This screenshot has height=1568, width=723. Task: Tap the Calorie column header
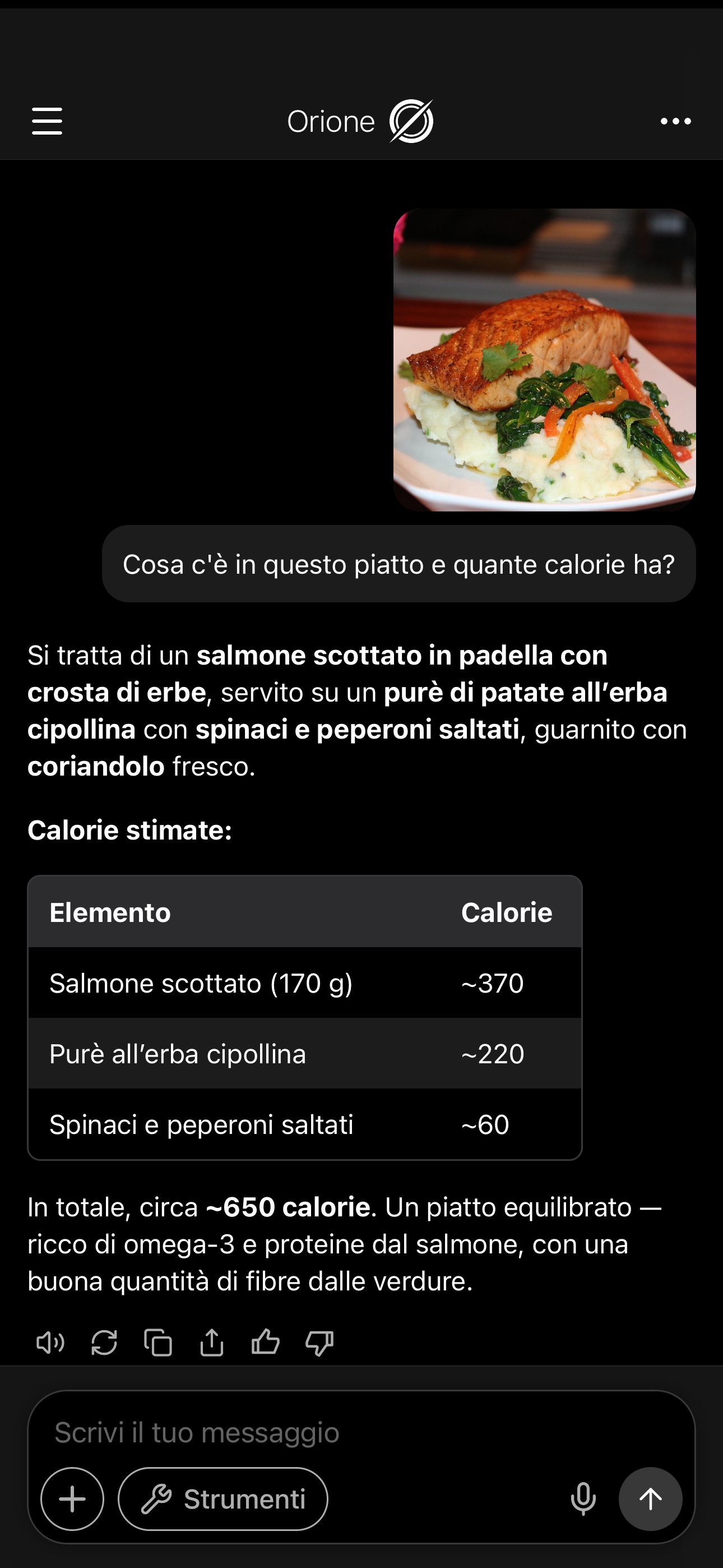[507, 912]
